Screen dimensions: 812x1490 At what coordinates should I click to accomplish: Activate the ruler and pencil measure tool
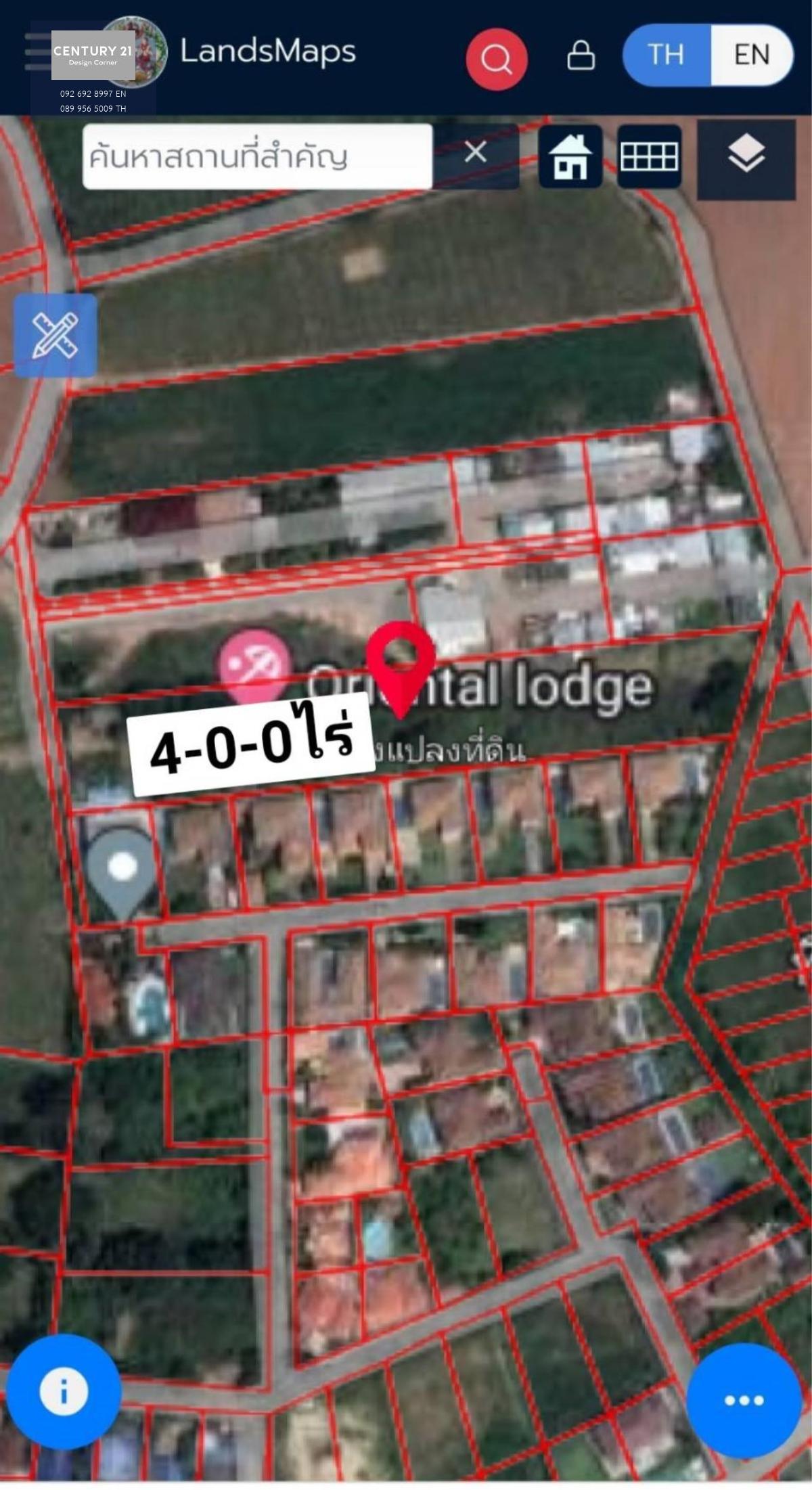click(x=55, y=335)
